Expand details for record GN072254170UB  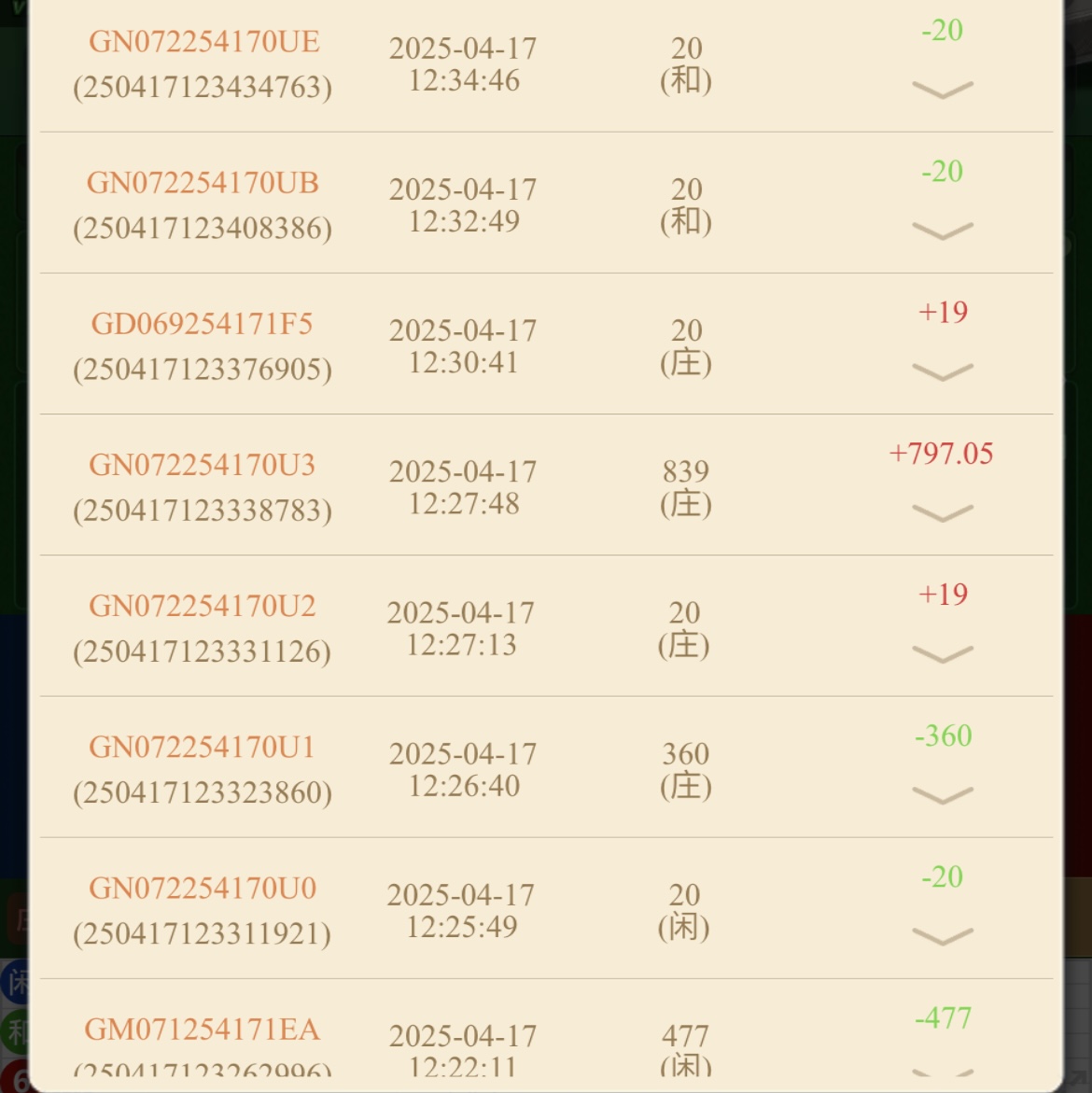tap(942, 231)
